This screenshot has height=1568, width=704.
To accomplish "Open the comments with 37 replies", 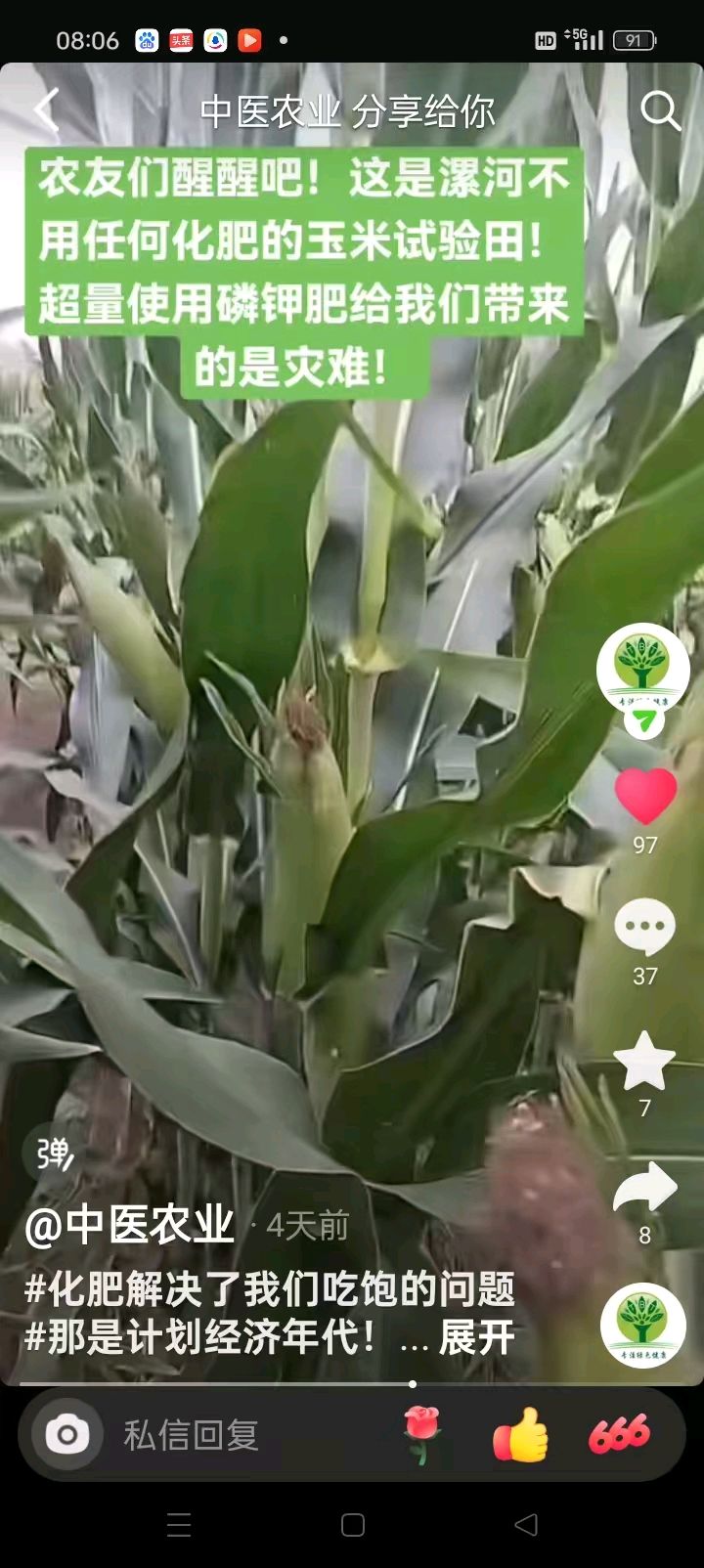I will [644, 928].
